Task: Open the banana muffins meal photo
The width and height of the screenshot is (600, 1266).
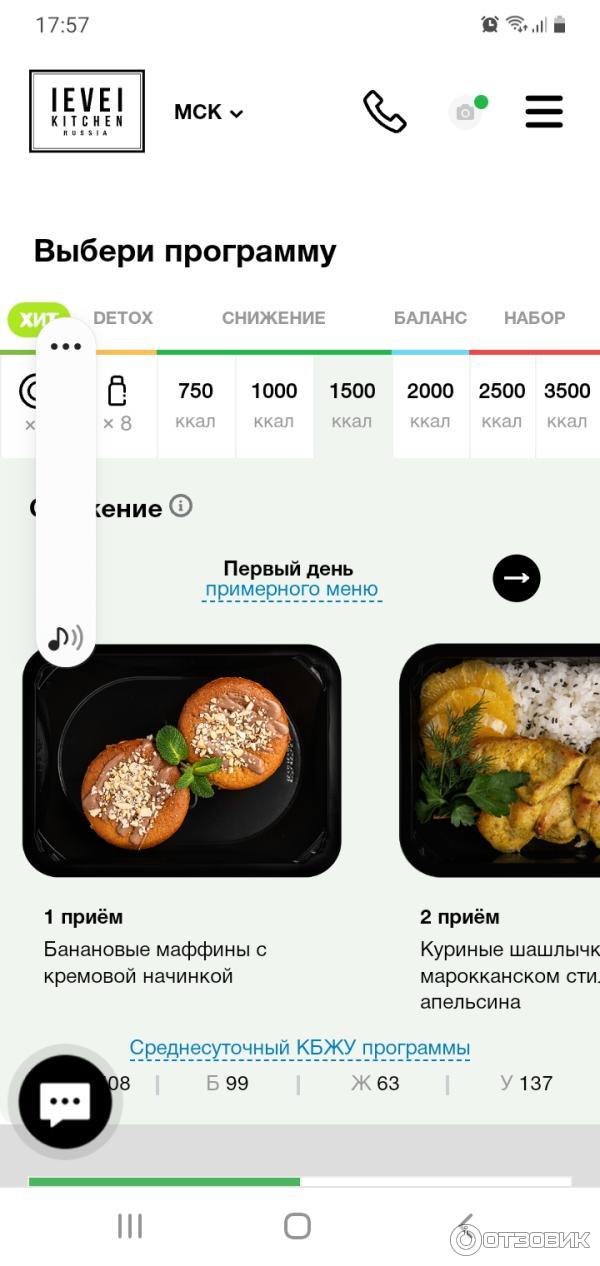Action: [x=182, y=760]
